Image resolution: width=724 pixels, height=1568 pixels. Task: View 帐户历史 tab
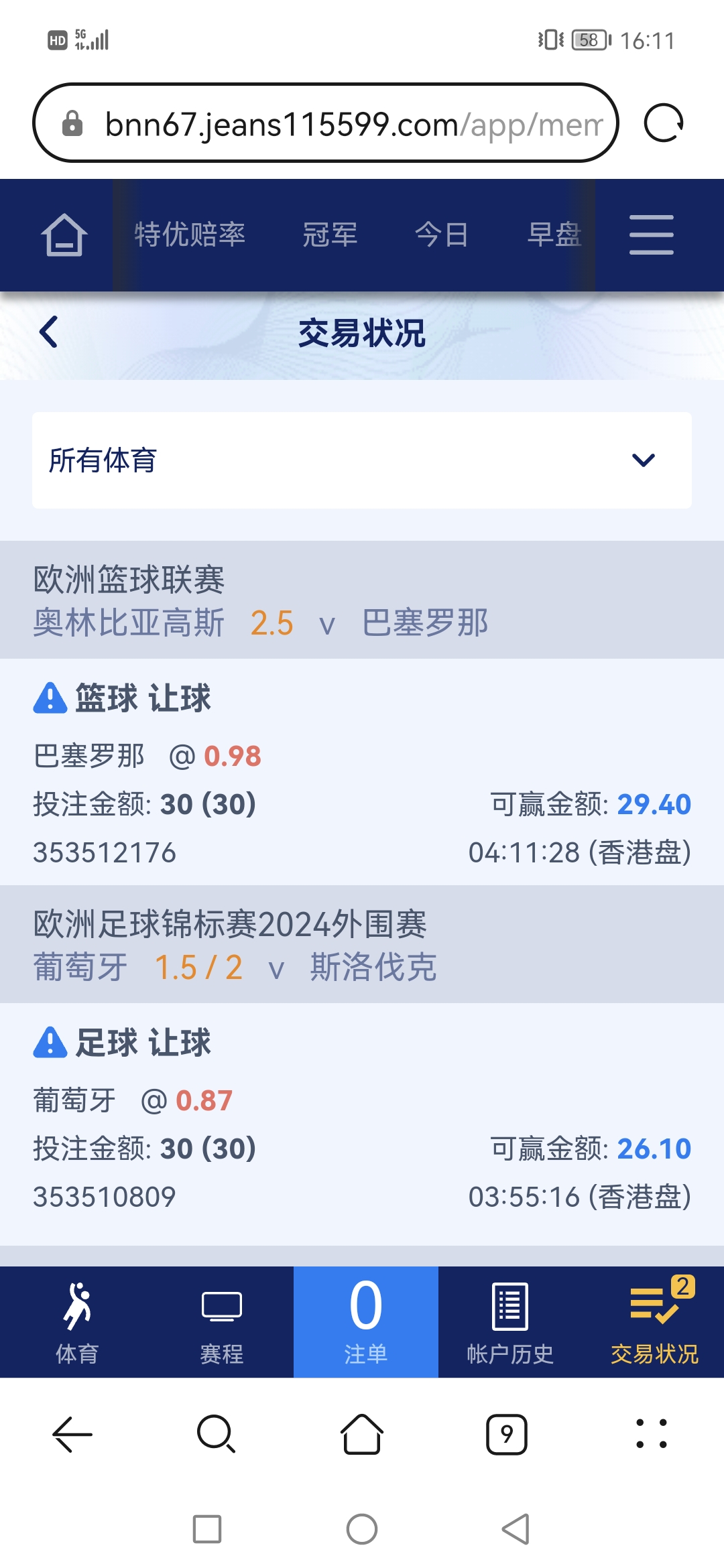(510, 1323)
